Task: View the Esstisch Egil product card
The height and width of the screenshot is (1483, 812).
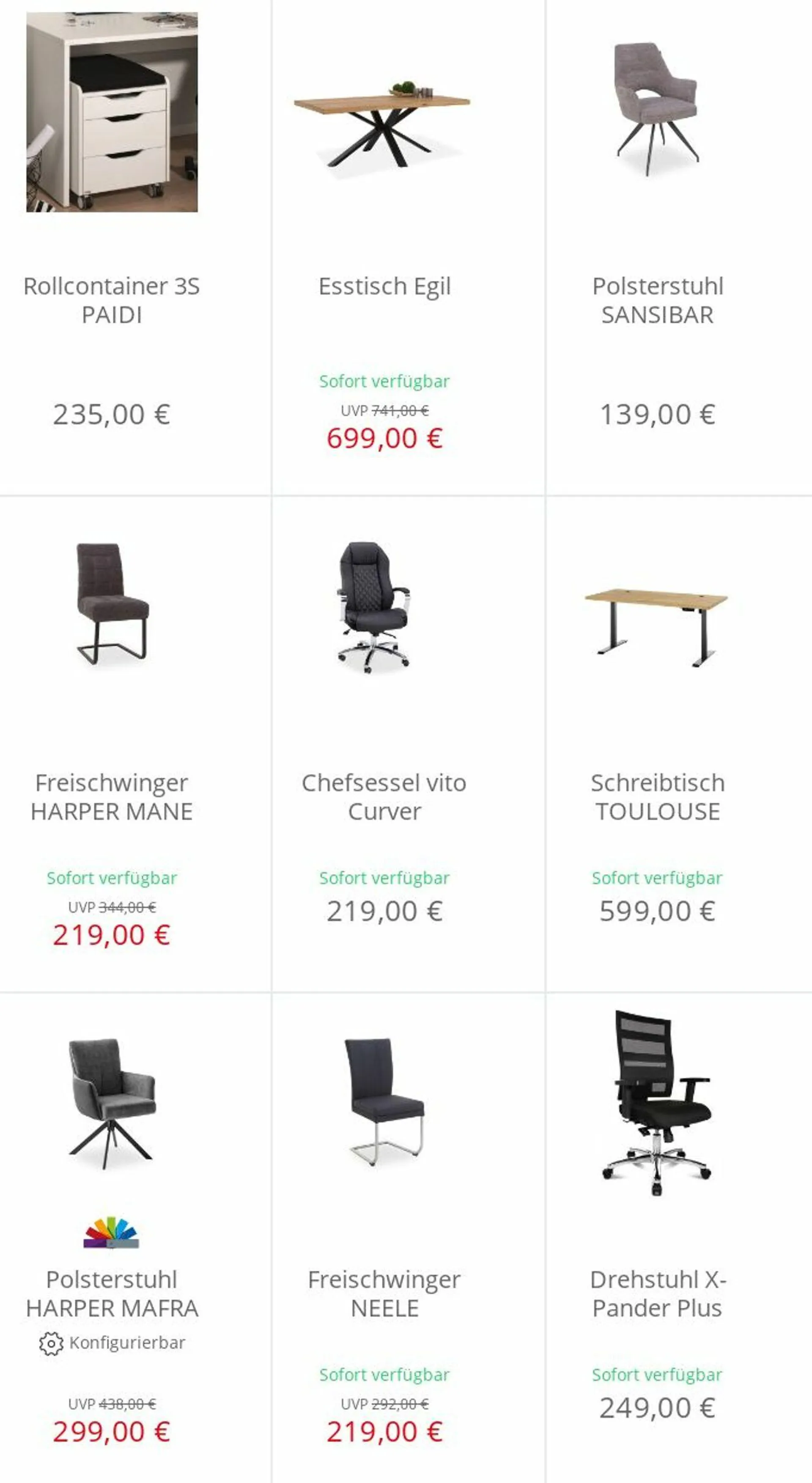Action: (x=384, y=286)
